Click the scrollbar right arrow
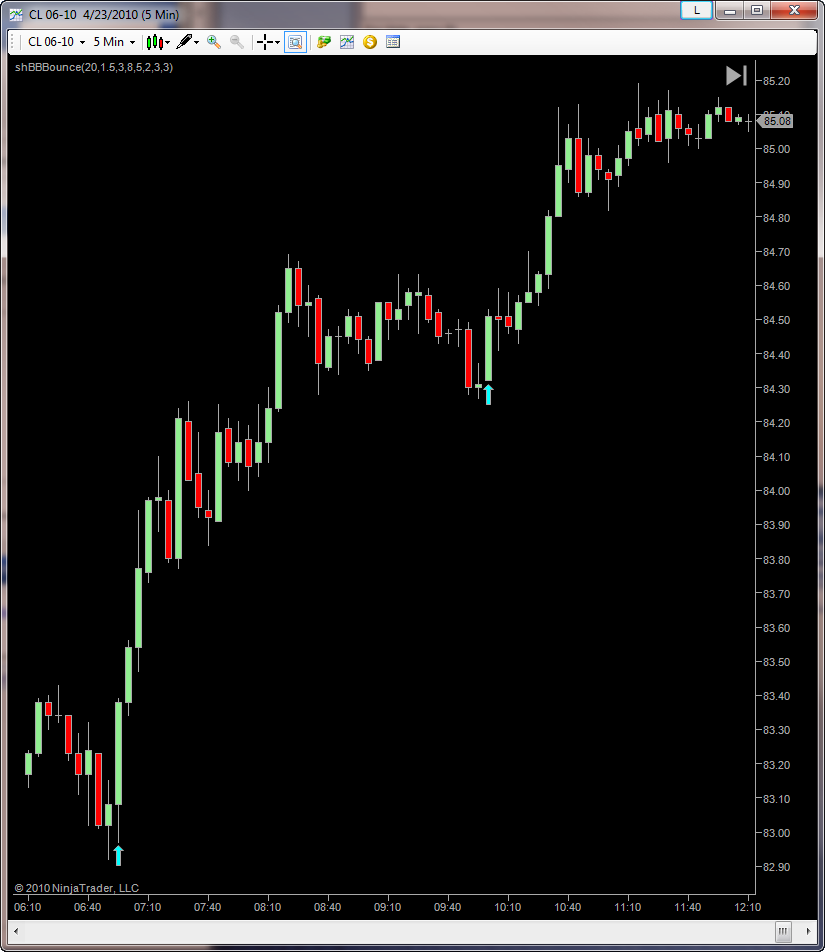Screen dimensions: 825x952 [808, 931]
